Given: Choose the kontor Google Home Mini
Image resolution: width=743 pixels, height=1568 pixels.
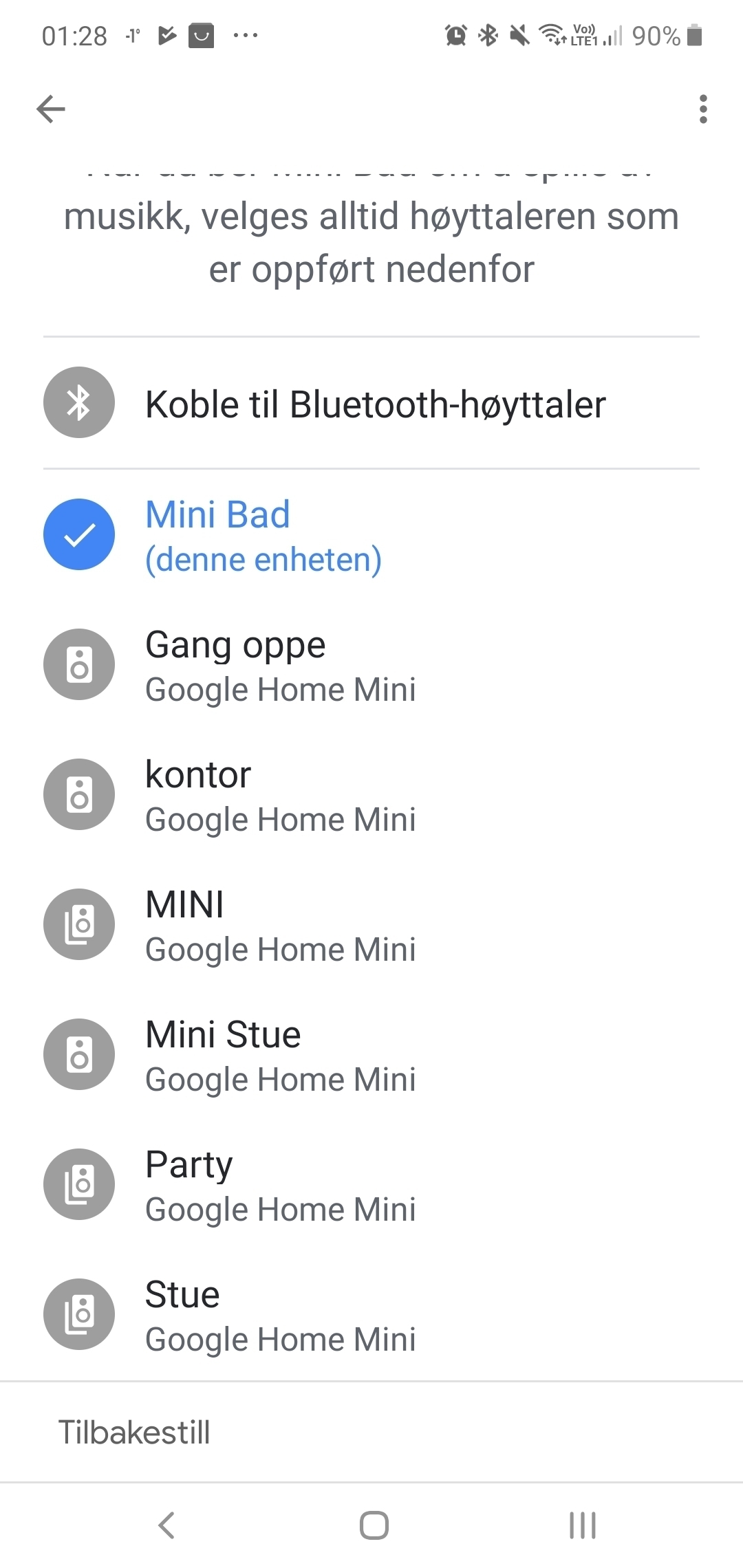Looking at the screenshot, I should click(371, 795).
